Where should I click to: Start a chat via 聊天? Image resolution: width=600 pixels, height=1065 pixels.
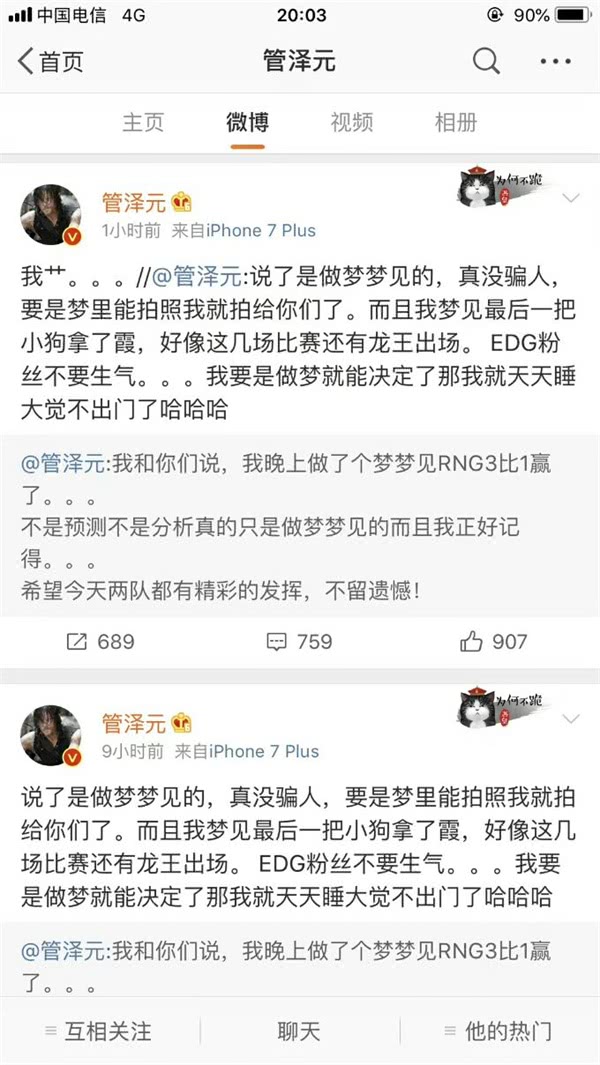pyautogui.click(x=299, y=1031)
